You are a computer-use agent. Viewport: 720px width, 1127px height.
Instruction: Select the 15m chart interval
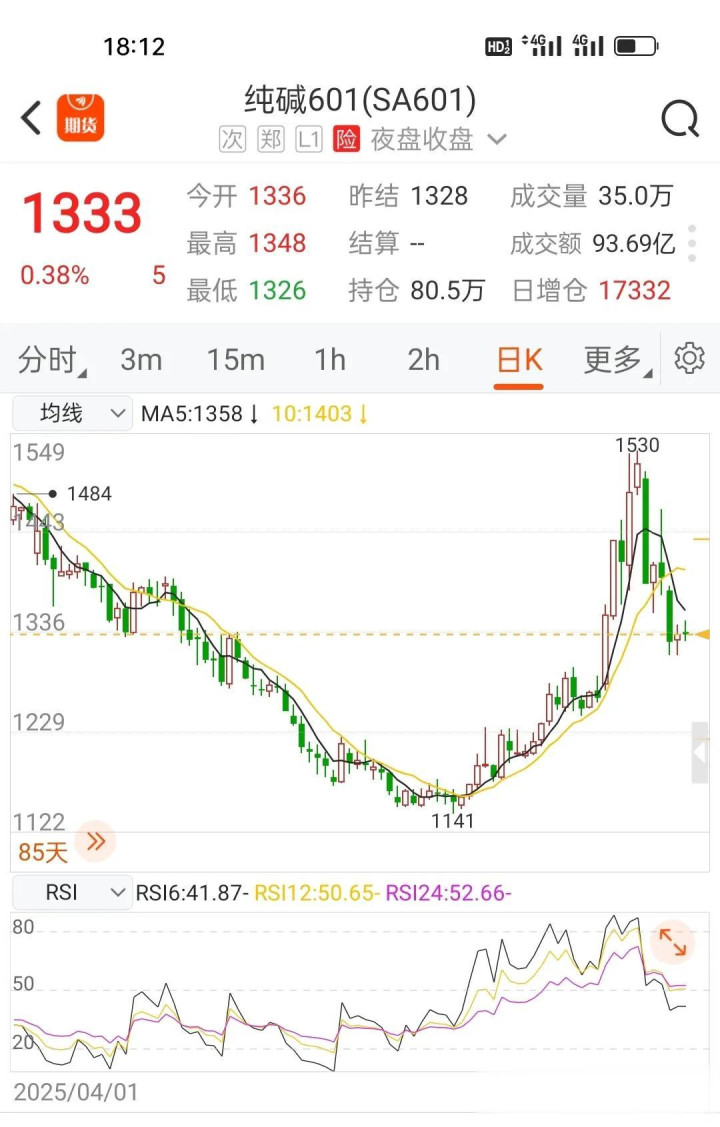(236, 360)
